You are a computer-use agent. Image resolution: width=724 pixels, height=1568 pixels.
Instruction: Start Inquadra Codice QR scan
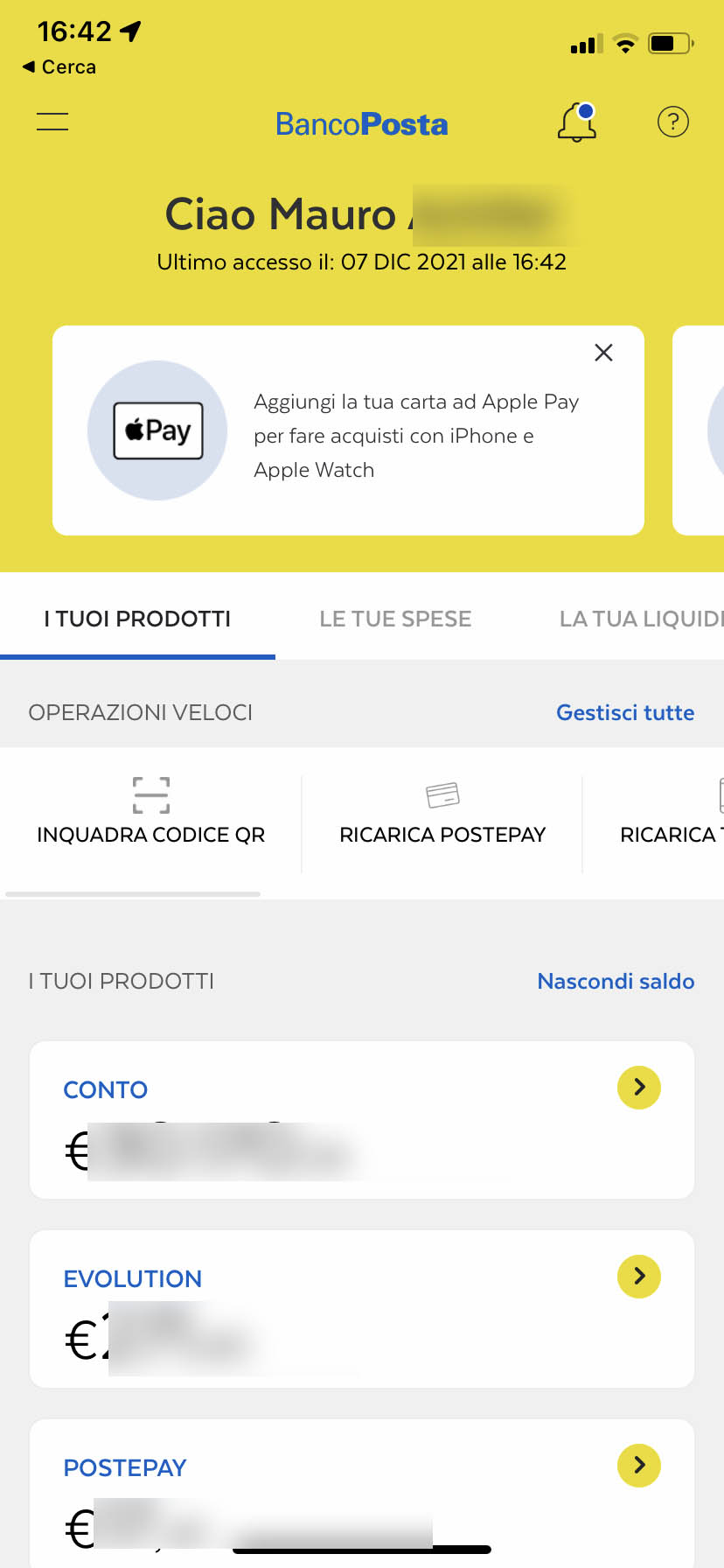tap(150, 812)
